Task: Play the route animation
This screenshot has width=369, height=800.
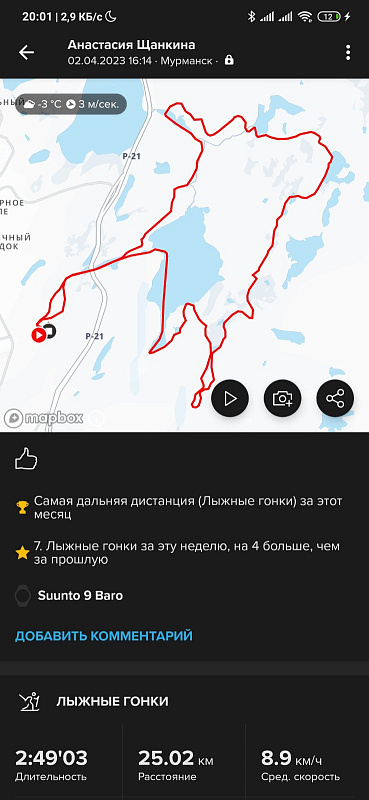Action: click(230, 398)
